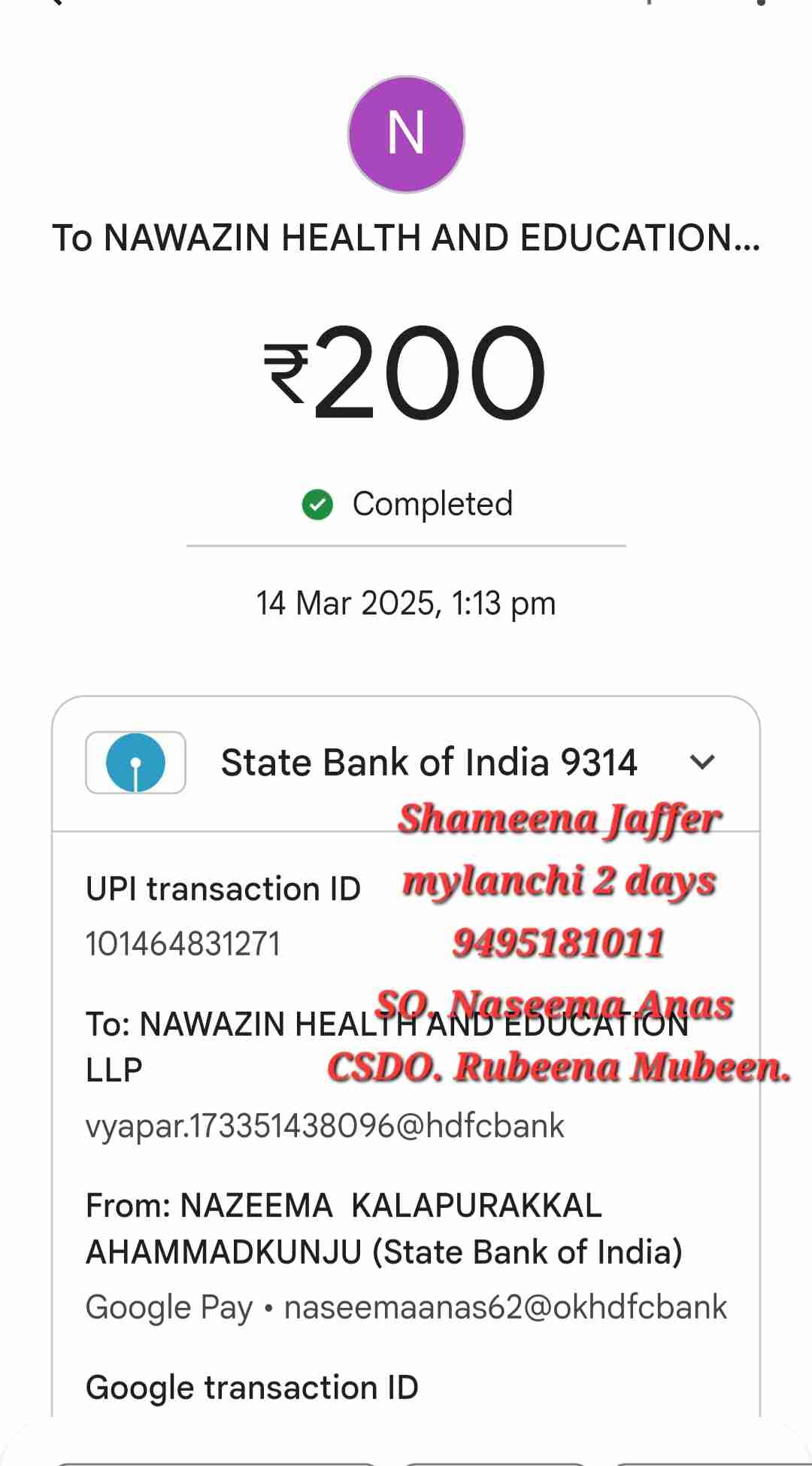Screen dimensions: 812x1466
Task: Open the NAWAZIN recipient avatar
Action: point(406,135)
